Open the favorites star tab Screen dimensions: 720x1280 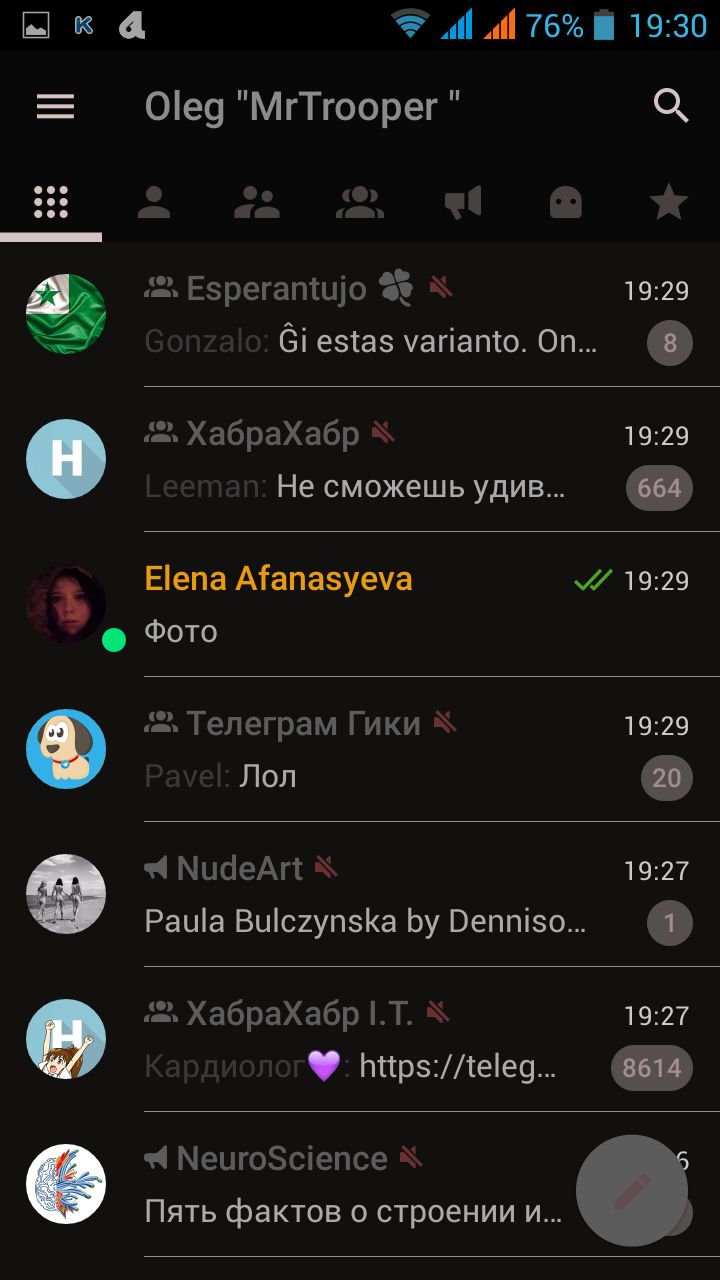tap(668, 202)
